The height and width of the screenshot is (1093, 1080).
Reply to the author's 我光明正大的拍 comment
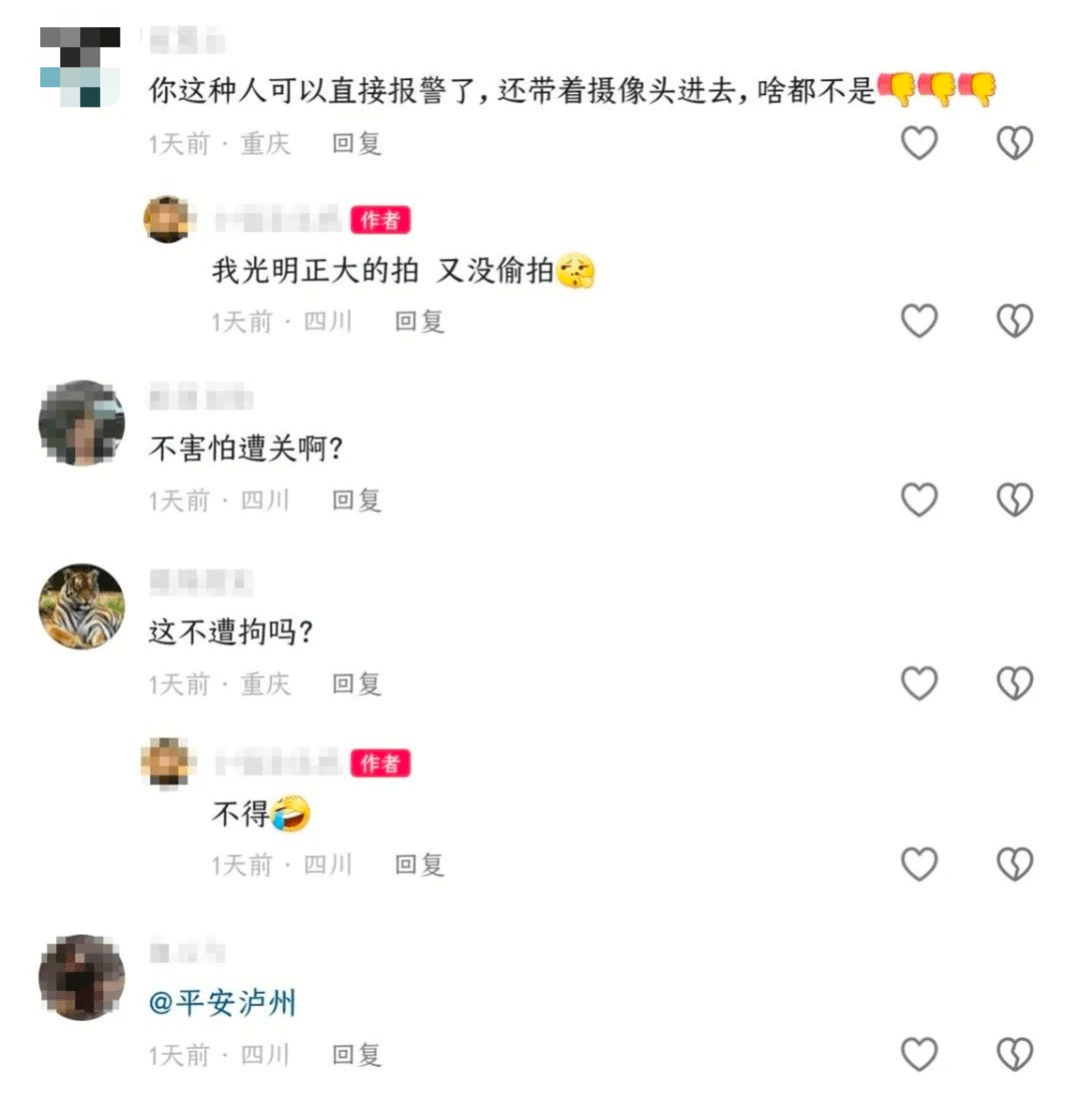pos(419,322)
